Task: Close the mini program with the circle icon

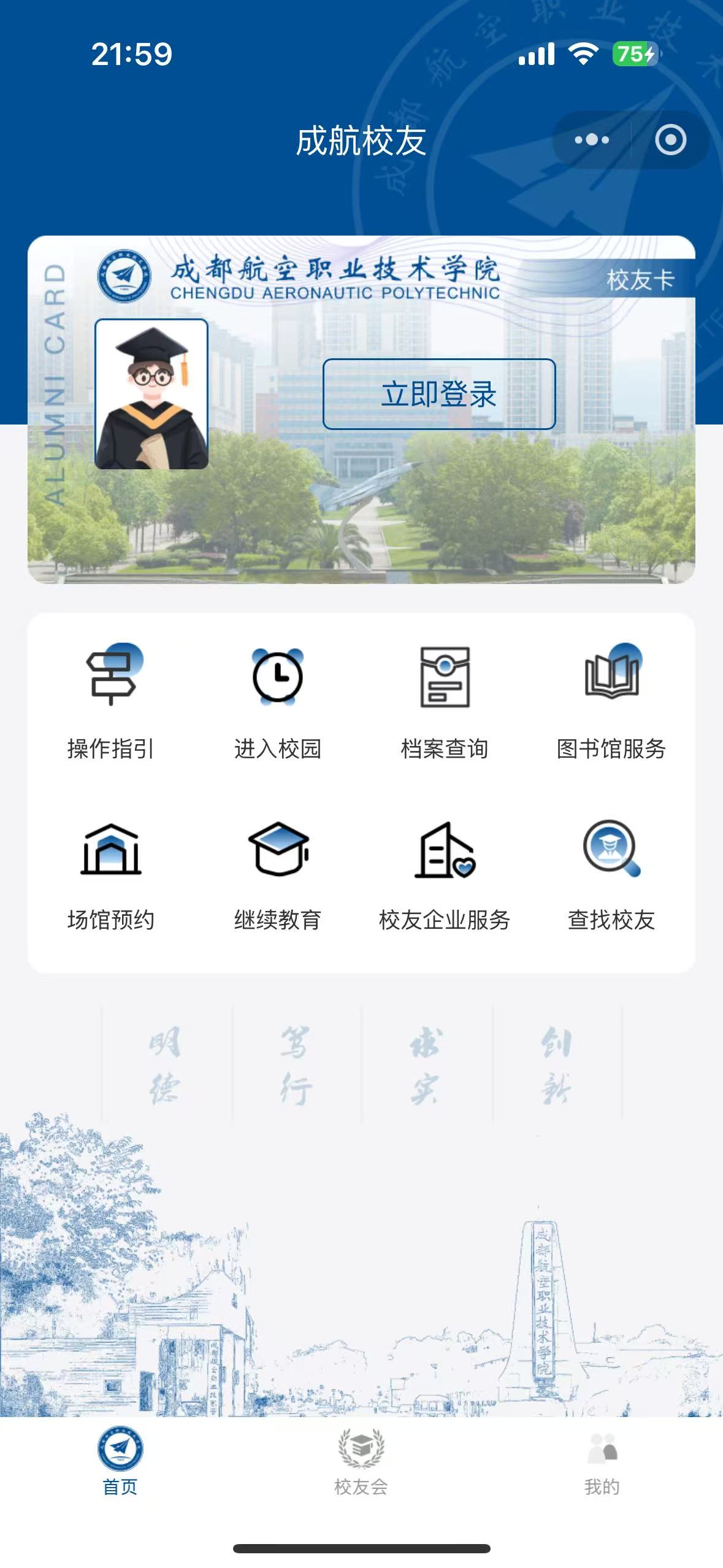Action: point(670,140)
